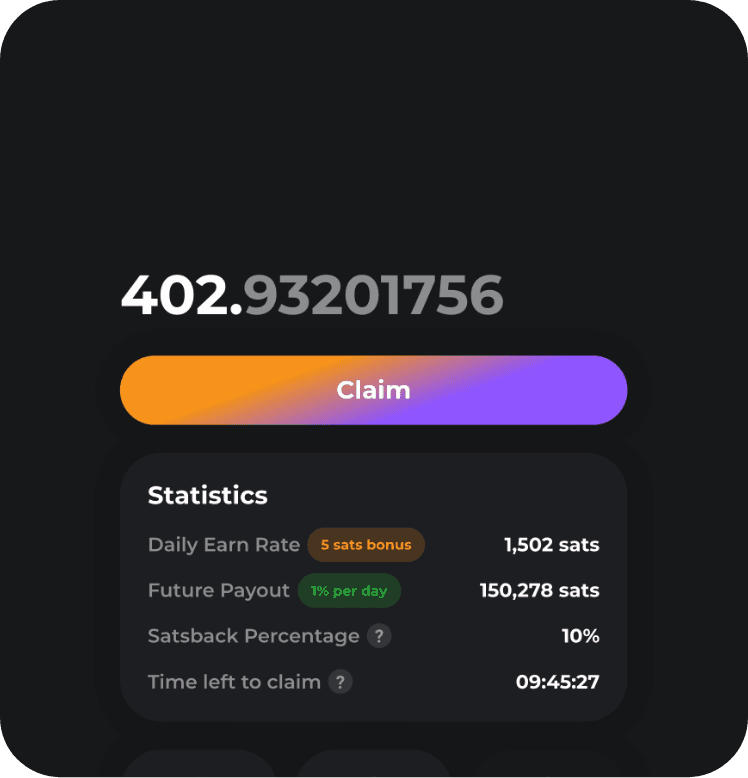
Task: Open the Time left to claim help icon
Action: 340,682
